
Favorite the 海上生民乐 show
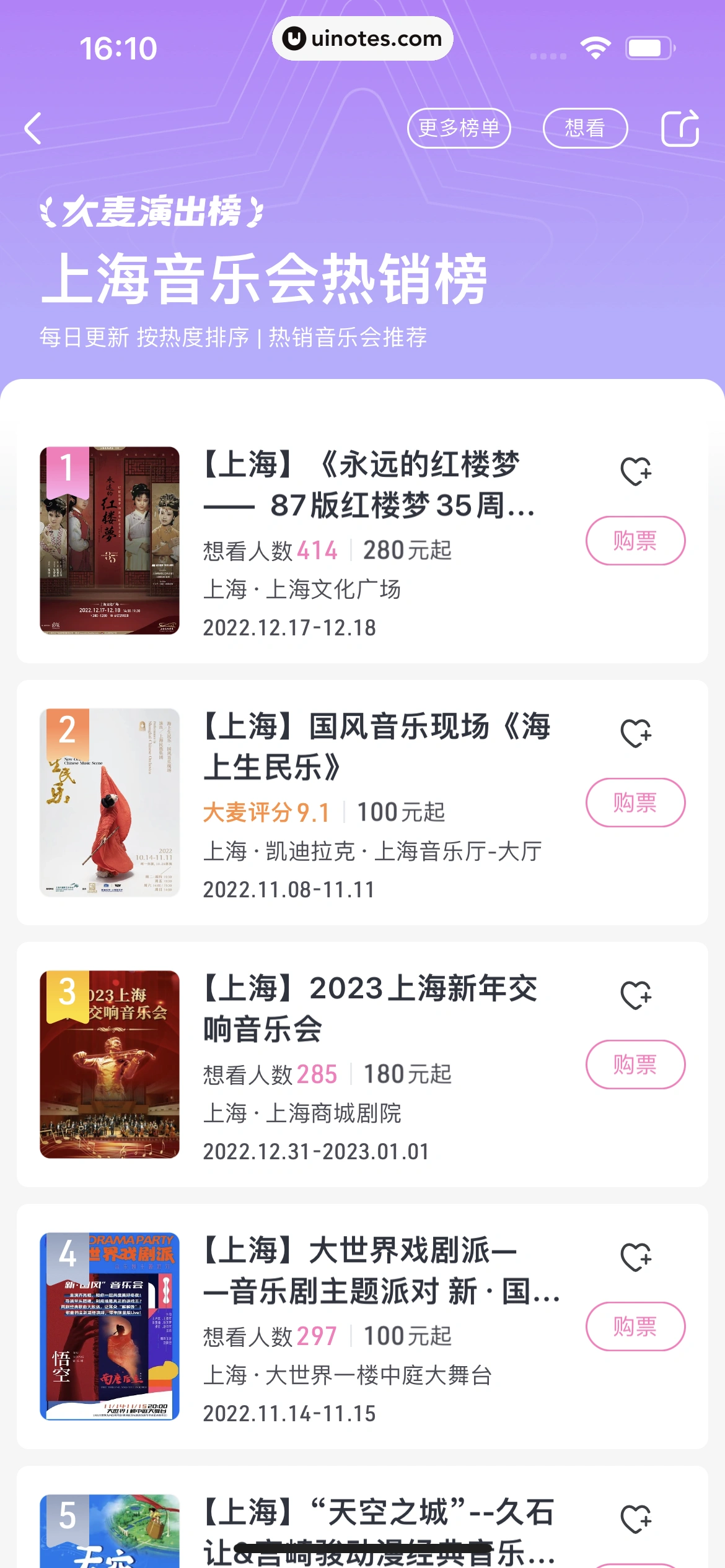click(x=636, y=733)
